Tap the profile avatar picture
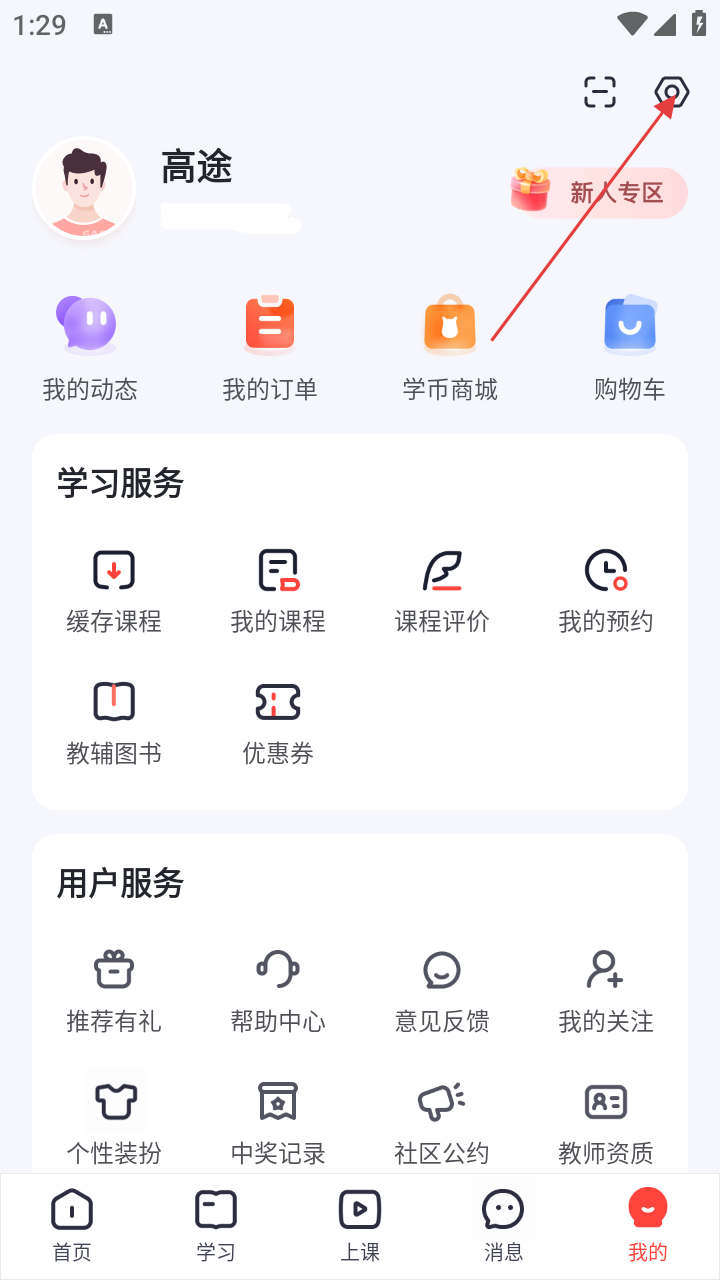This screenshot has width=720, height=1280. 84,188
